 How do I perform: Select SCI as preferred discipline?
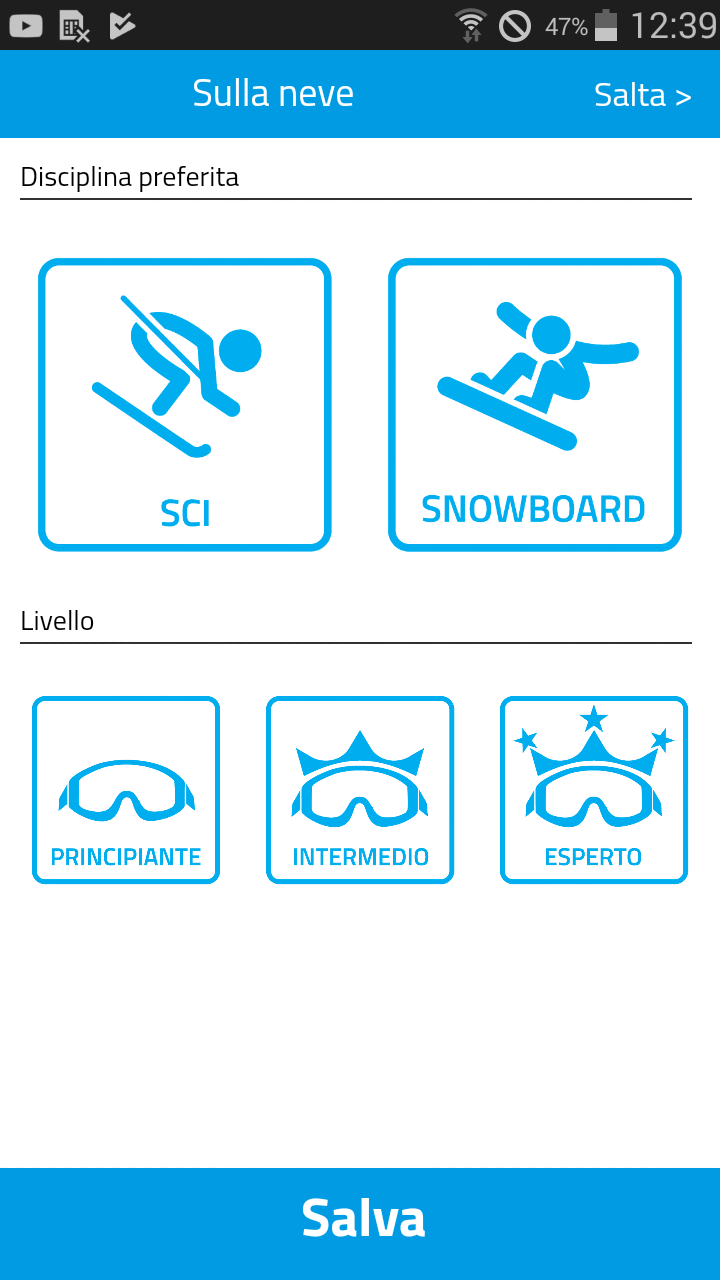pyautogui.click(x=185, y=405)
